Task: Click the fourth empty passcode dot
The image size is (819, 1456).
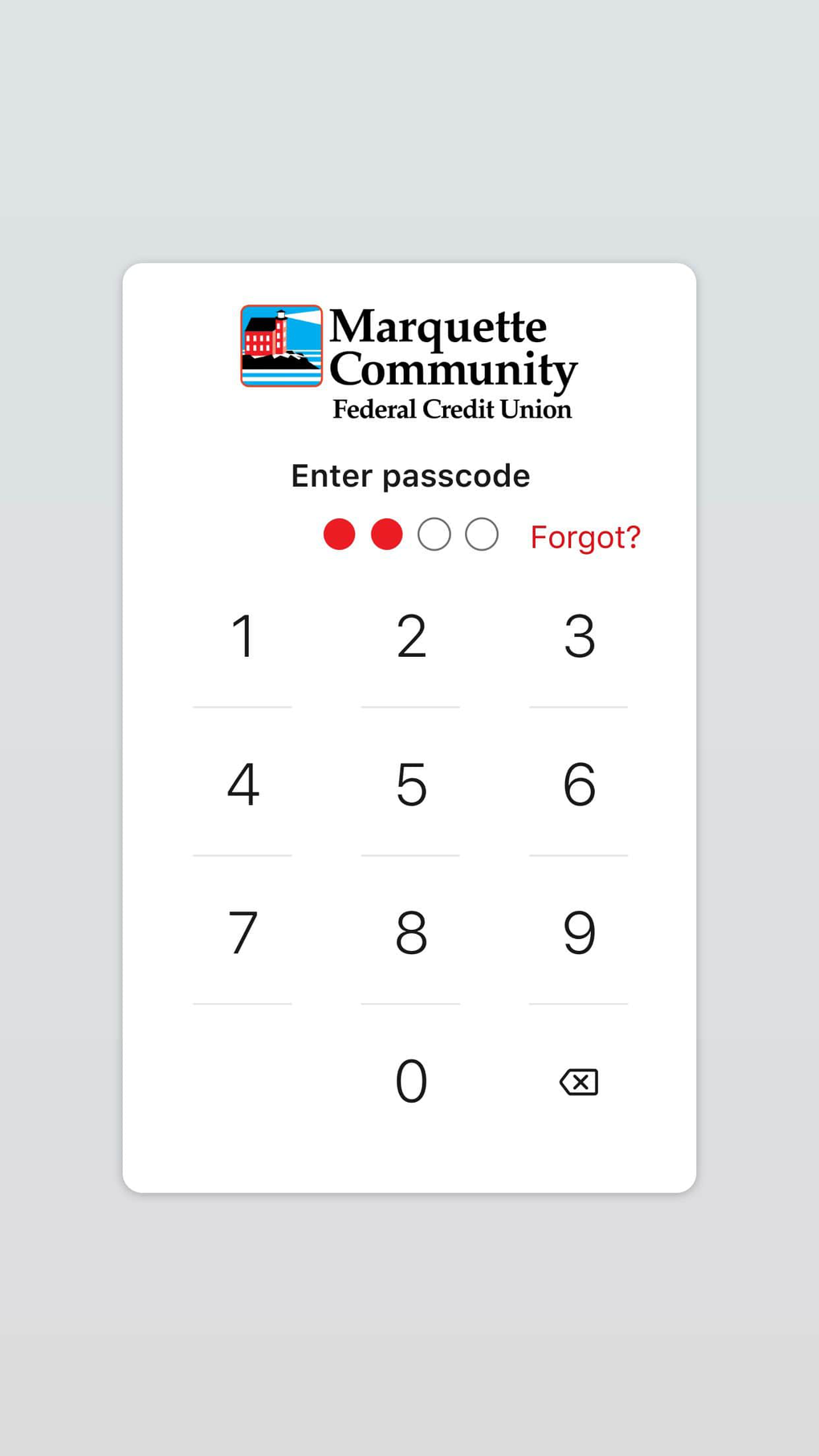Action: tap(483, 532)
